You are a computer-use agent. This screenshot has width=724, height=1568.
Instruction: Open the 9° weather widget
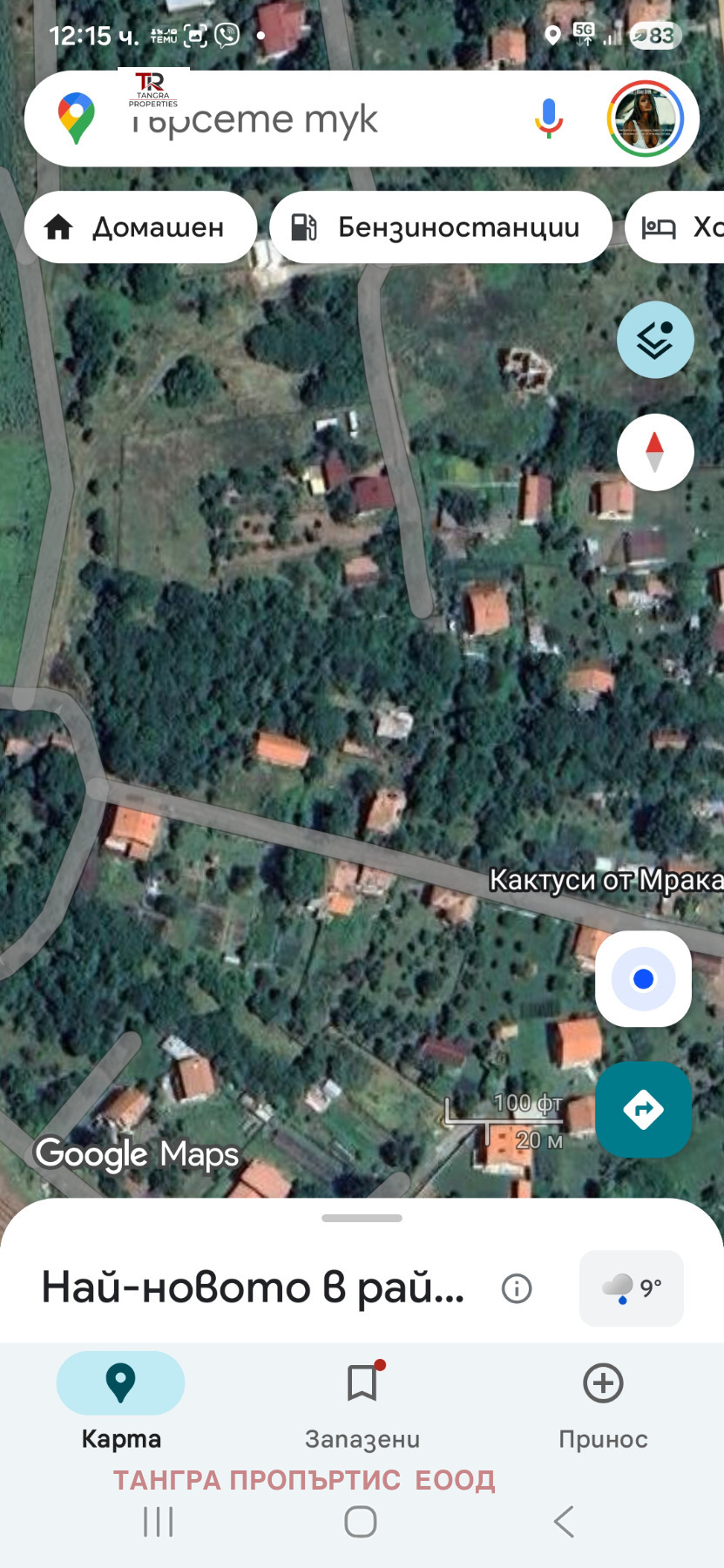click(632, 1288)
